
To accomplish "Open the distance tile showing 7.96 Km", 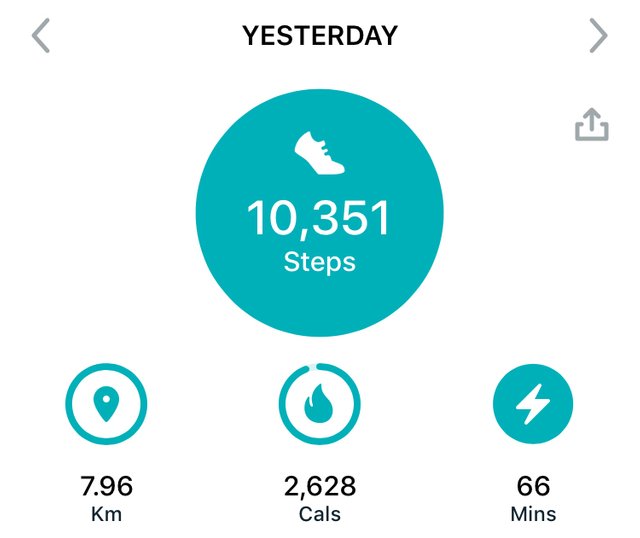I will pyautogui.click(x=106, y=404).
